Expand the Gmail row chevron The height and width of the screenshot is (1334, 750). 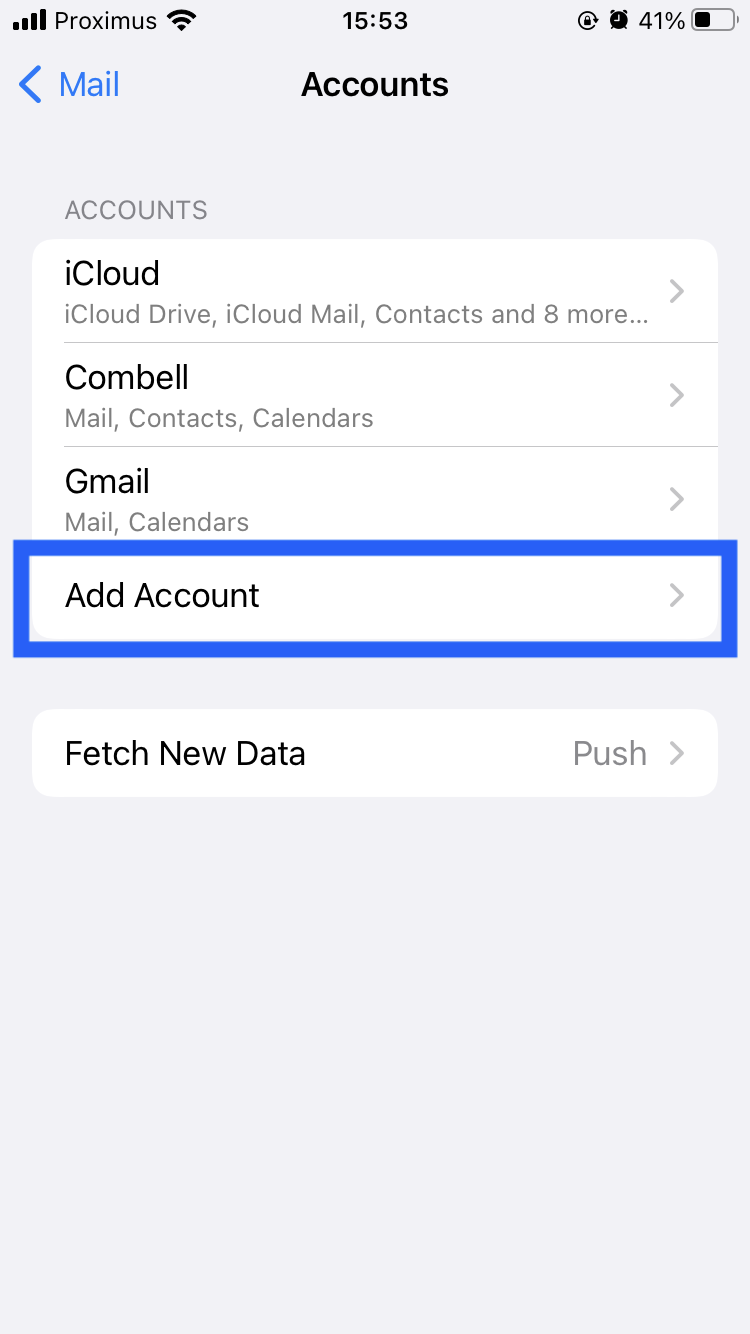click(x=676, y=498)
